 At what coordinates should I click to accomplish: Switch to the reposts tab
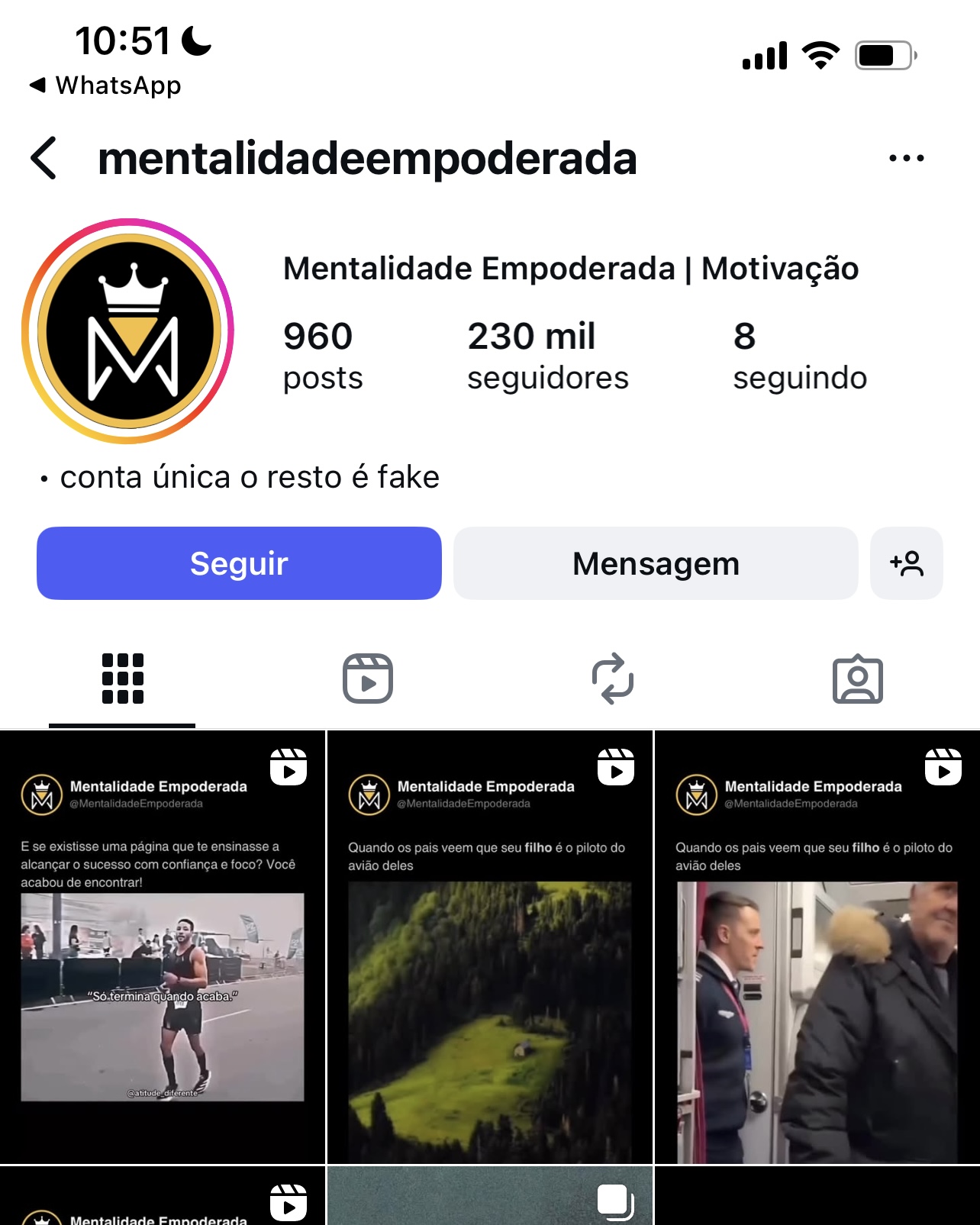[x=612, y=678]
